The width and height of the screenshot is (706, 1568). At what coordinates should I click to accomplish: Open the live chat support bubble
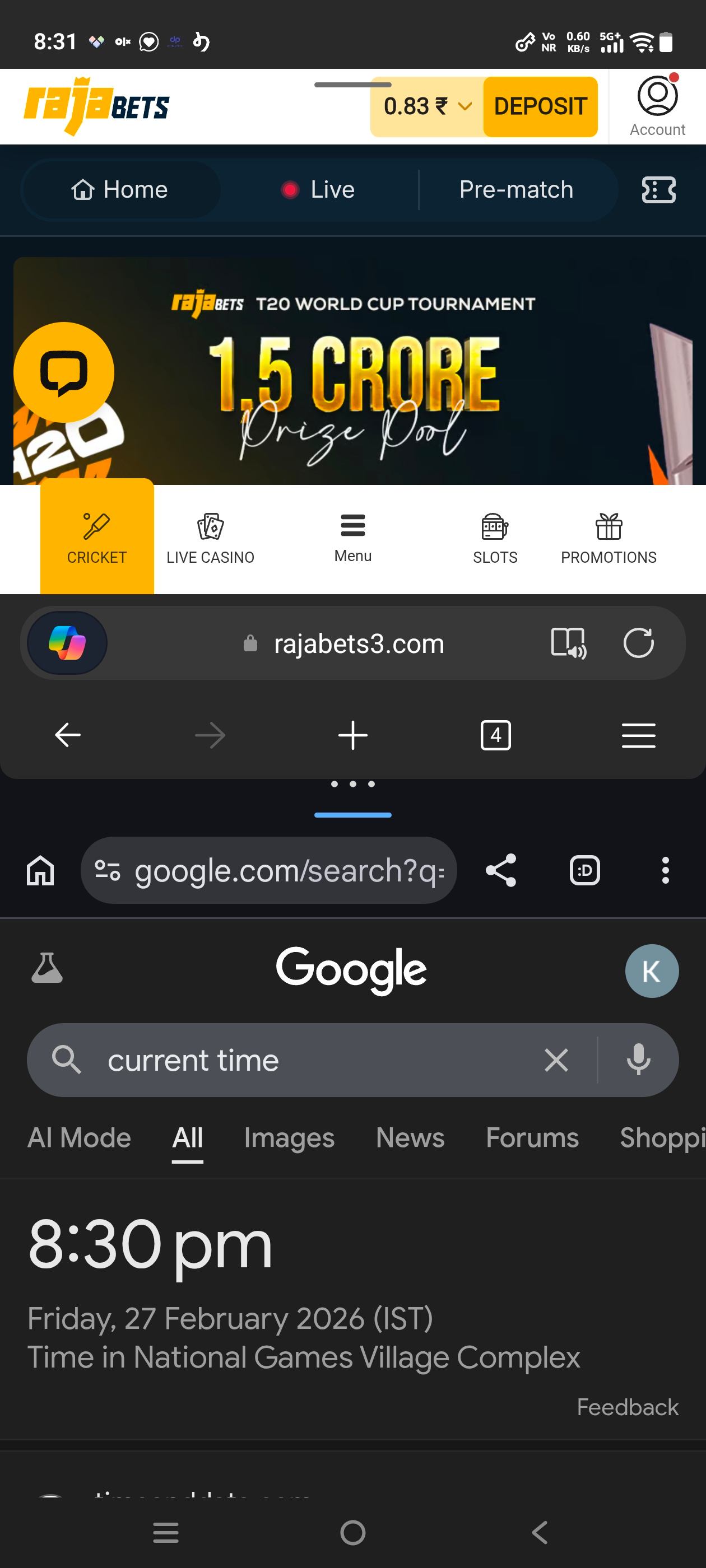pyautogui.click(x=64, y=372)
